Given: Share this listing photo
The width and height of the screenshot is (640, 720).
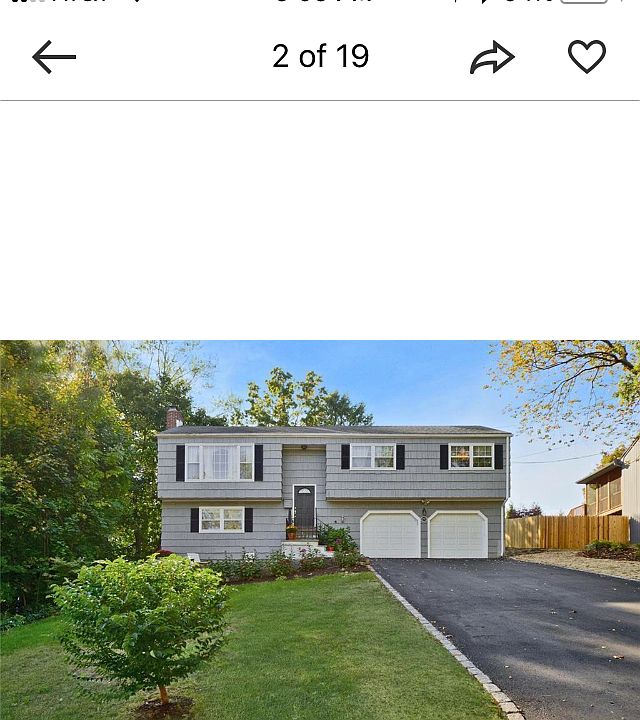Looking at the screenshot, I should click(x=492, y=58).
